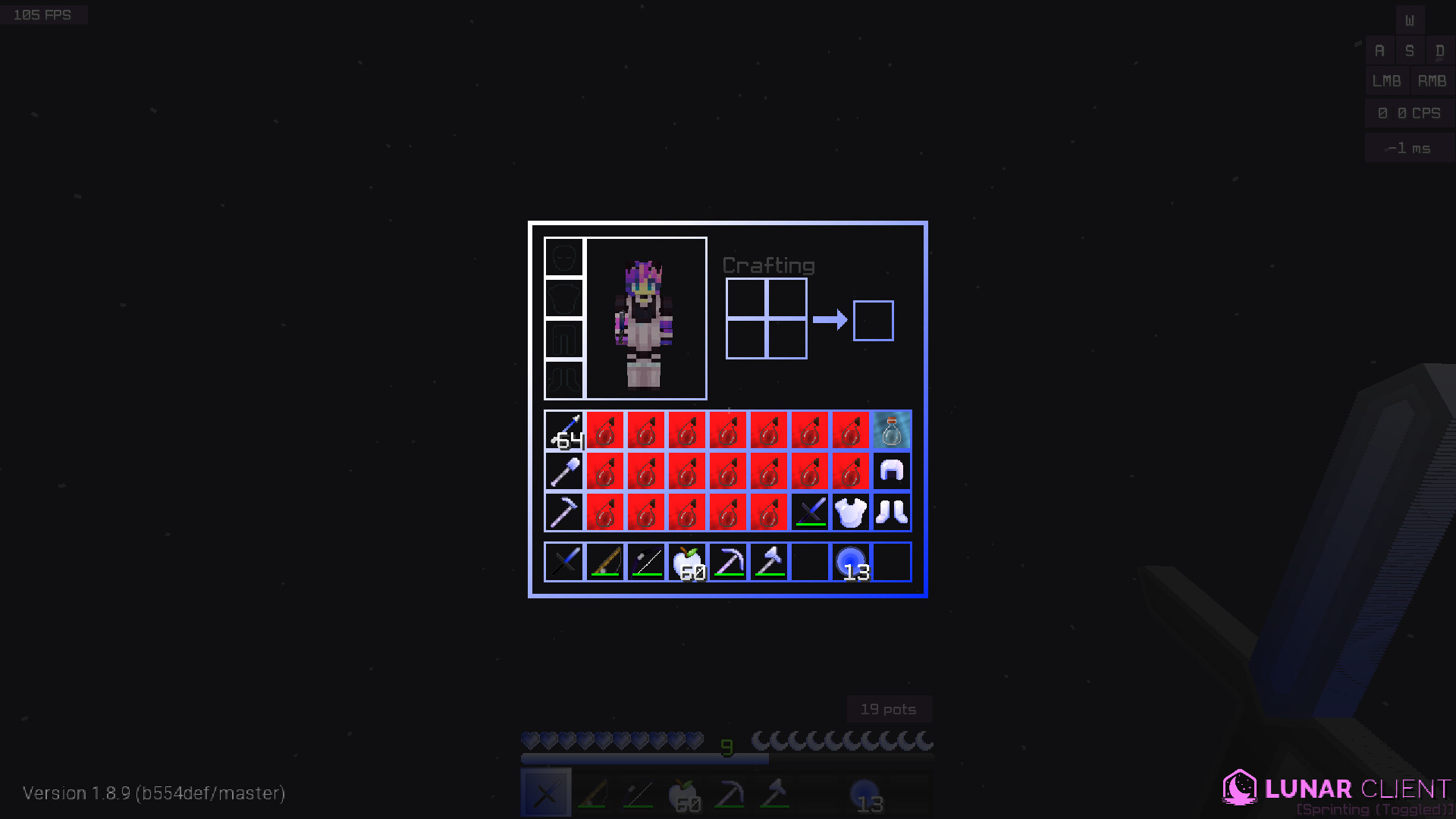Select the fishing rod in the hotbar
Viewport: 1456px width, 819px height.
click(605, 563)
